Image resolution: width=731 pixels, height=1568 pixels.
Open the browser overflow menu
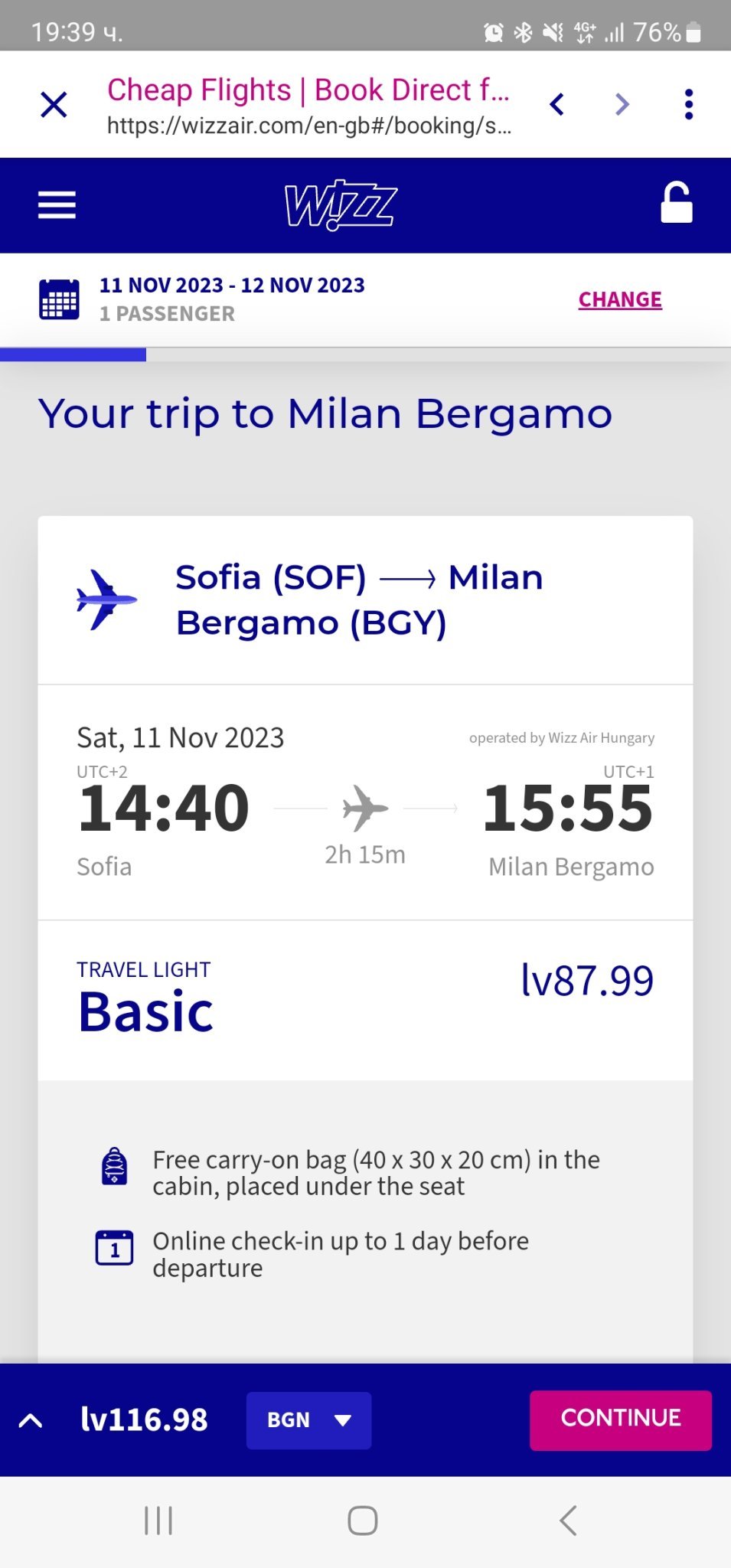(x=688, y=104)
